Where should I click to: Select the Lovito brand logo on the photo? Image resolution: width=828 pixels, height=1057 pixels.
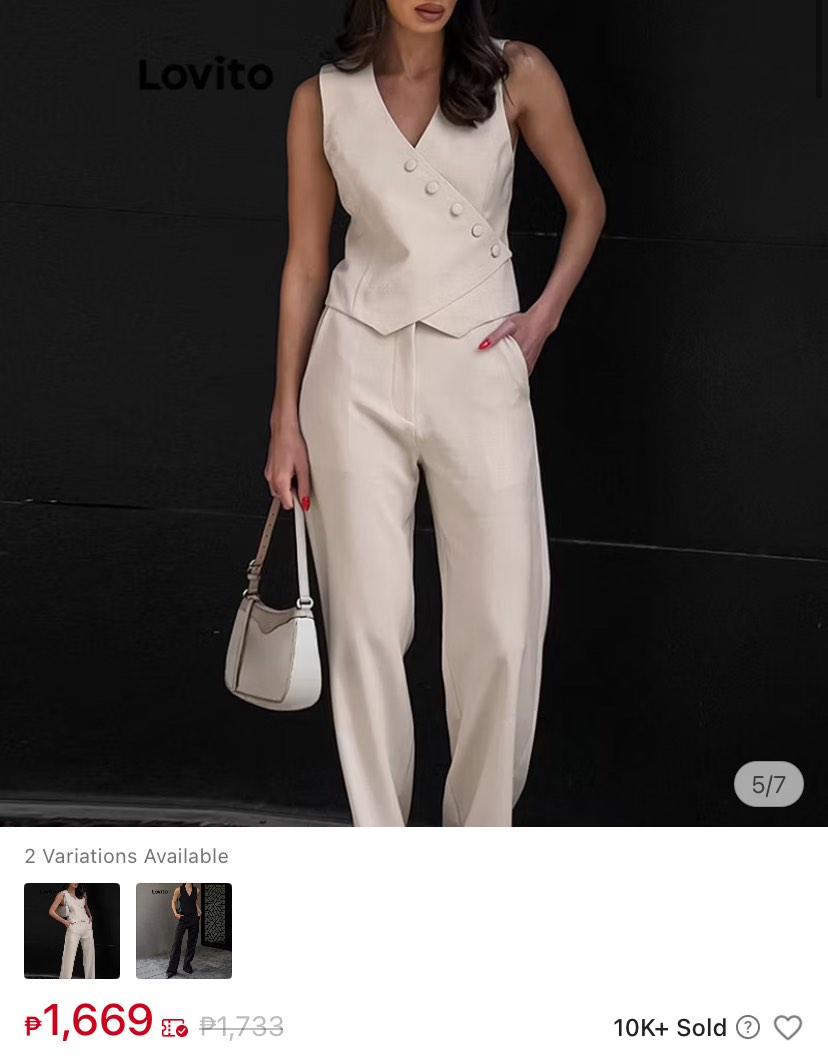pyautogui.click(x=205, y=73)
